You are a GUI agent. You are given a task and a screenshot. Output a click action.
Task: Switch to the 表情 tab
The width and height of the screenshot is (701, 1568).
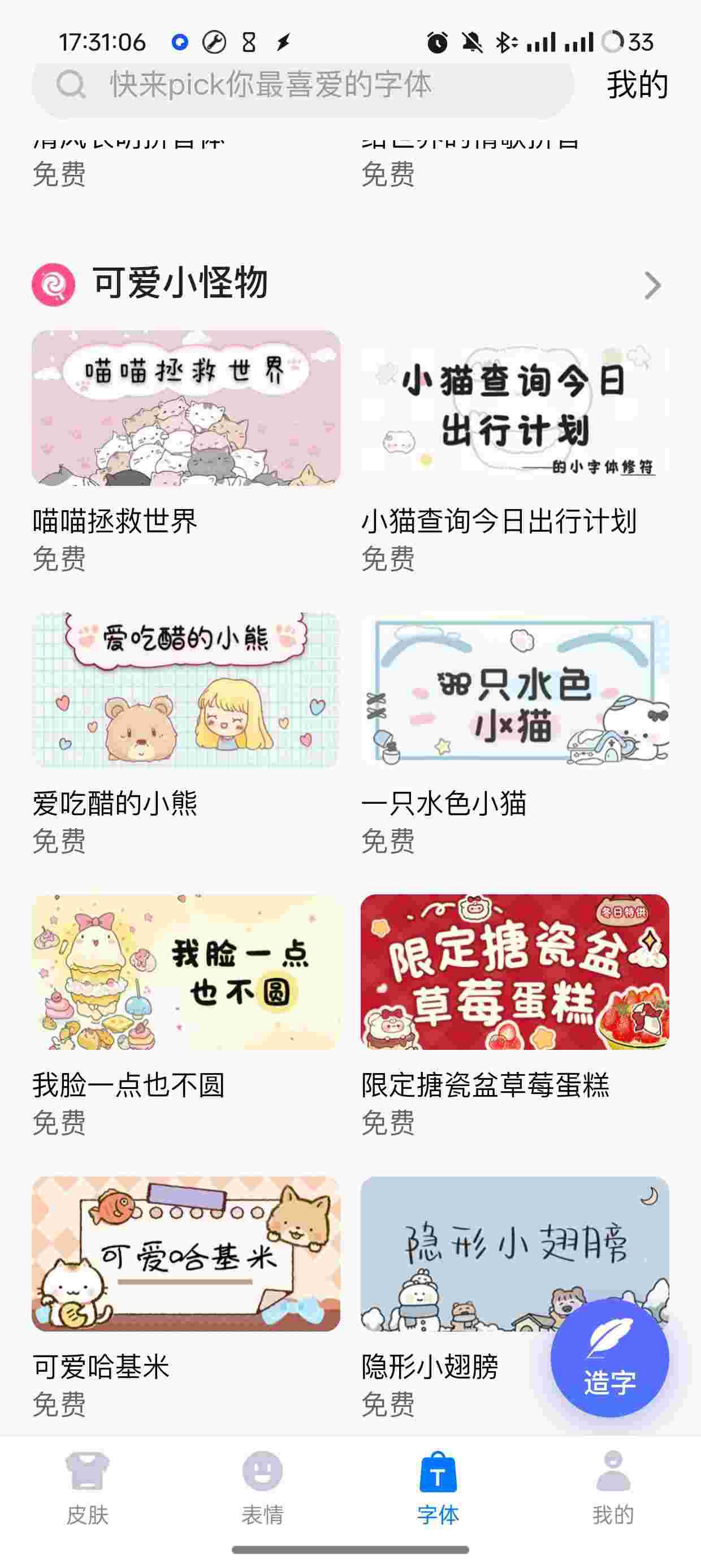tap(263, 1485)
